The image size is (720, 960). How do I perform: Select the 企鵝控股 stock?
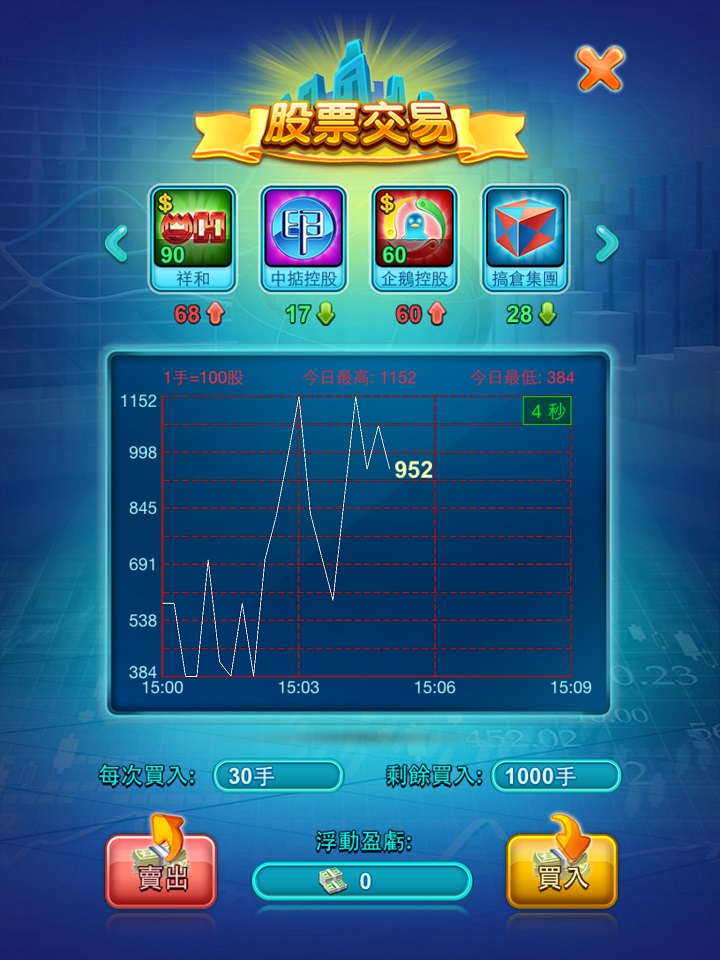point(414,238)
